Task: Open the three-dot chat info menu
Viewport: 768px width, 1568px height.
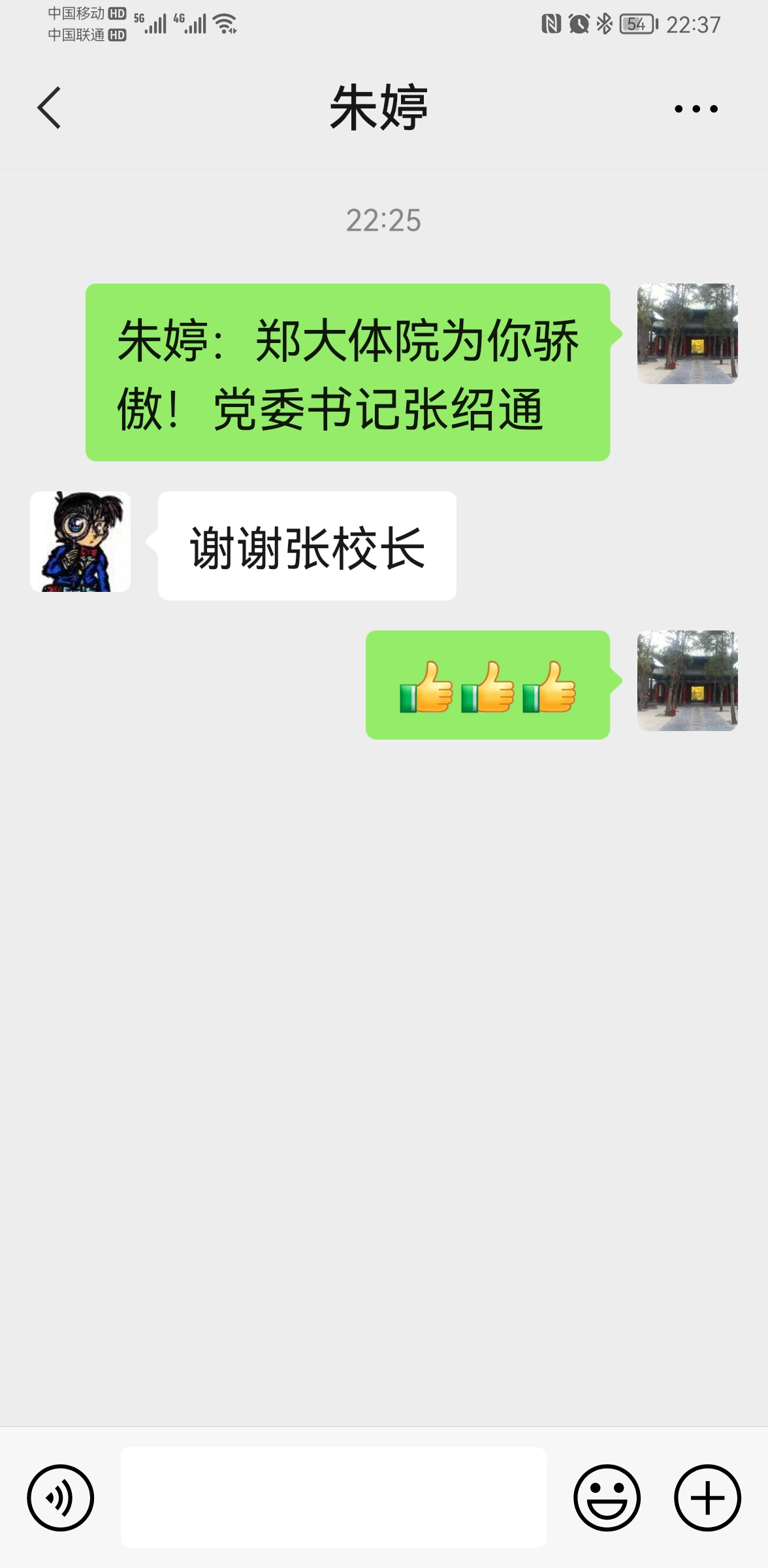Action: coord(696,109)
